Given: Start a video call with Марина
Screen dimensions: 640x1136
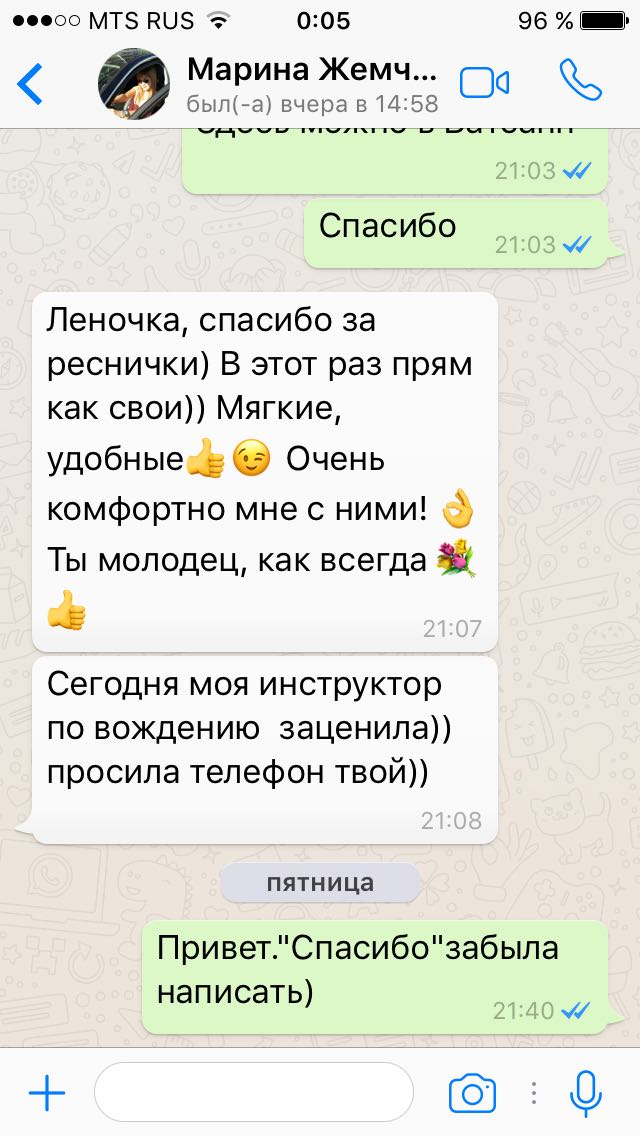Looking at the screenshot, I should pos(485,84).
